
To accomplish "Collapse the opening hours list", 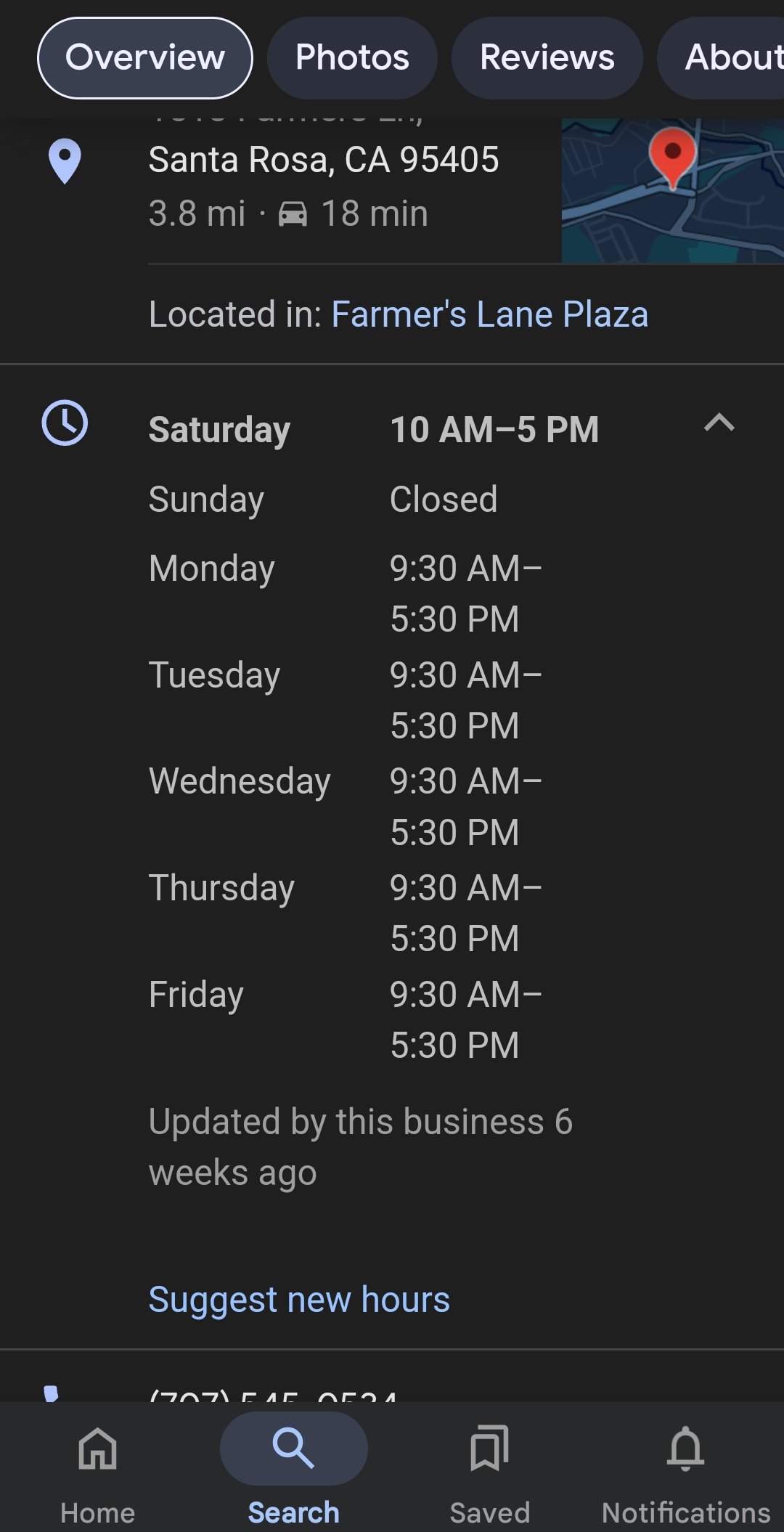I will [719, 423].
